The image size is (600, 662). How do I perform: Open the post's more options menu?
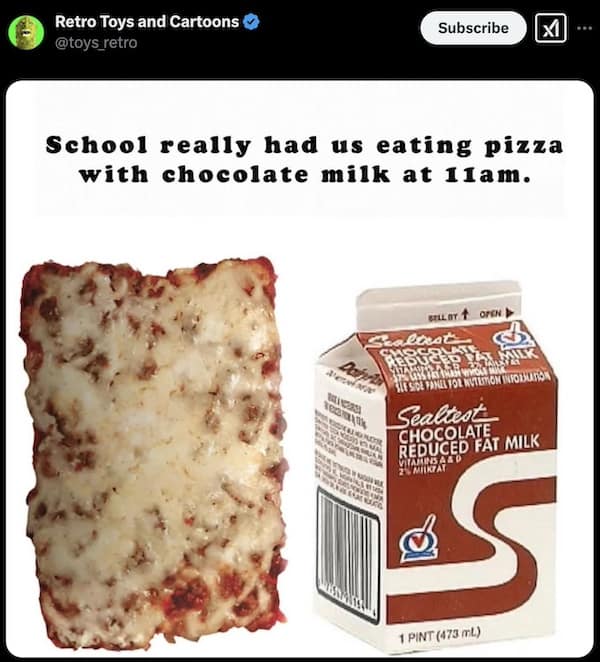tap(584, 28)
